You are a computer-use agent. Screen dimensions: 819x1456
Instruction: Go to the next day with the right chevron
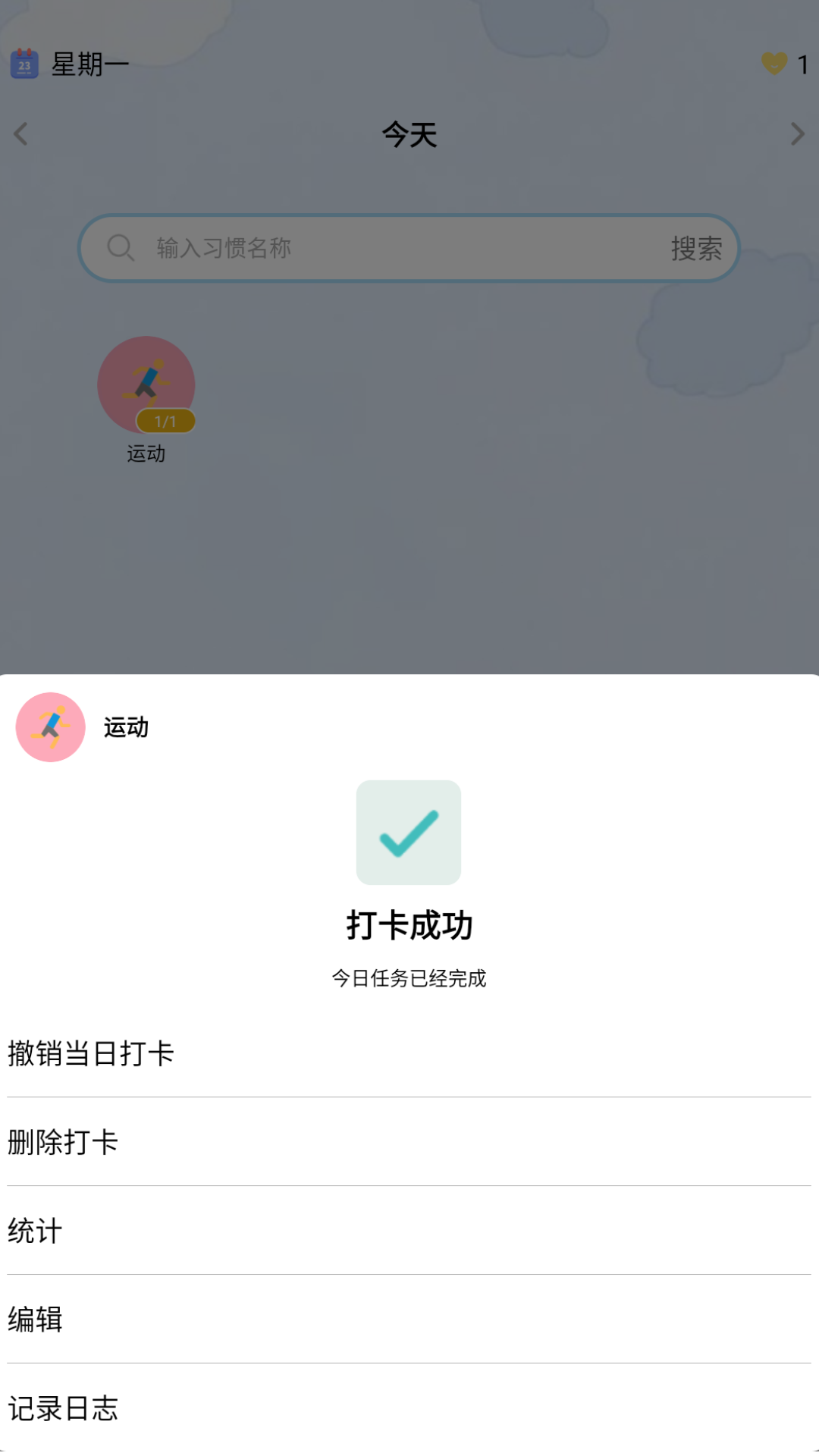(x=797, y=134)
